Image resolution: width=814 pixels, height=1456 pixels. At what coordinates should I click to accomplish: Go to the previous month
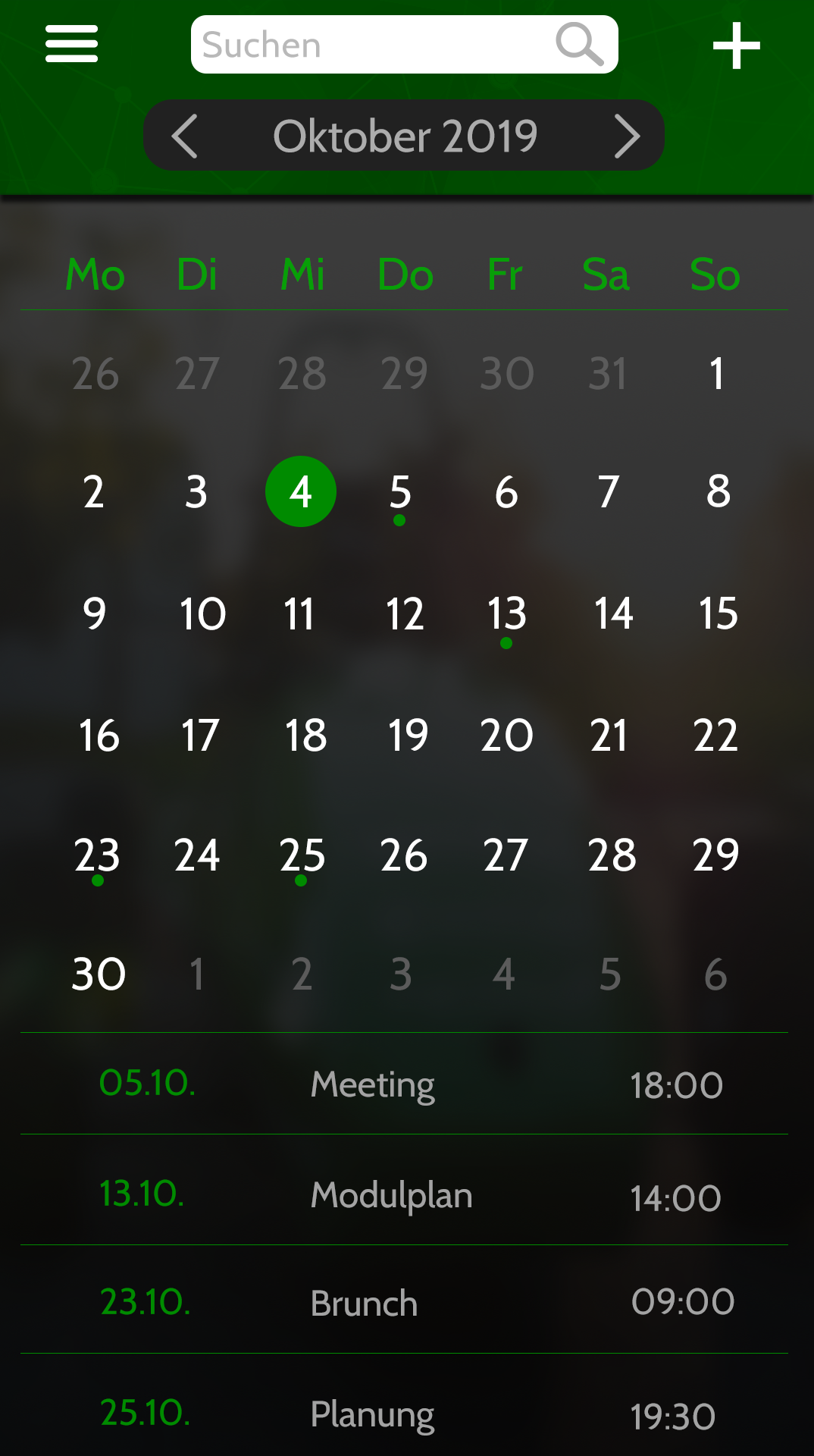pyautogui.click(x=185, y=136)
